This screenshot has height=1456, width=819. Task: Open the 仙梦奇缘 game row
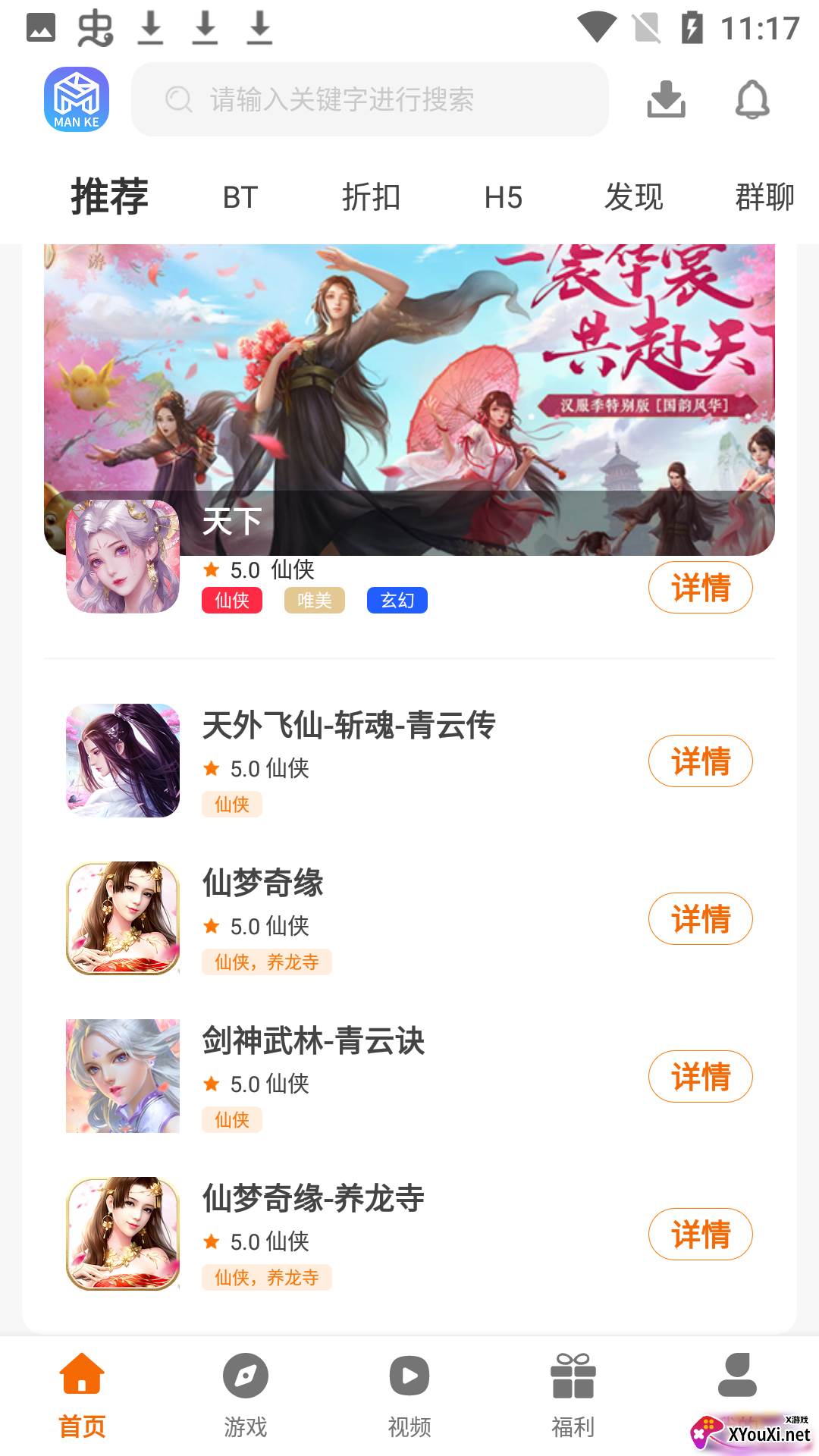point(341,918)
